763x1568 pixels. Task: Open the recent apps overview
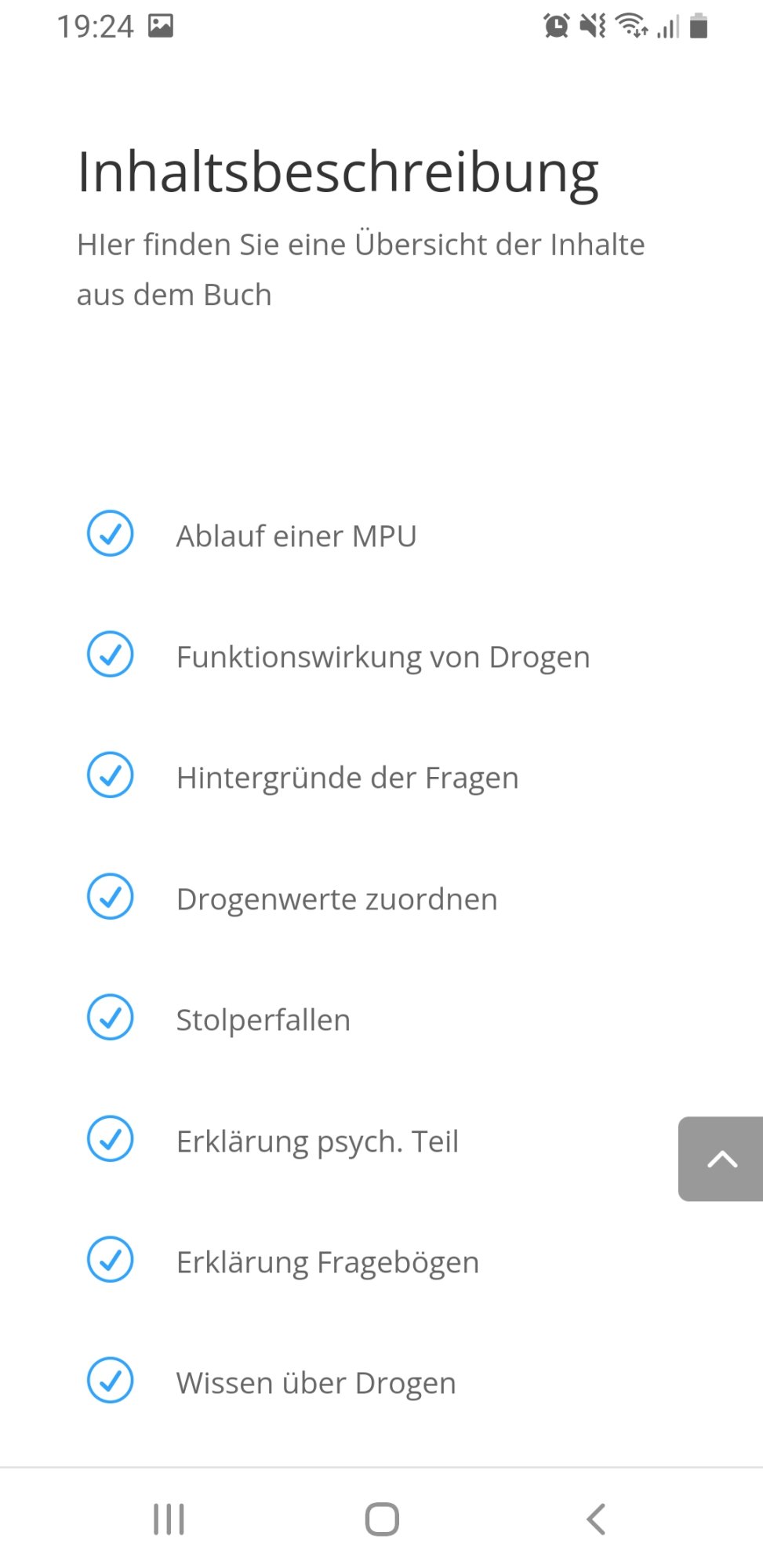coord(169,1519)
